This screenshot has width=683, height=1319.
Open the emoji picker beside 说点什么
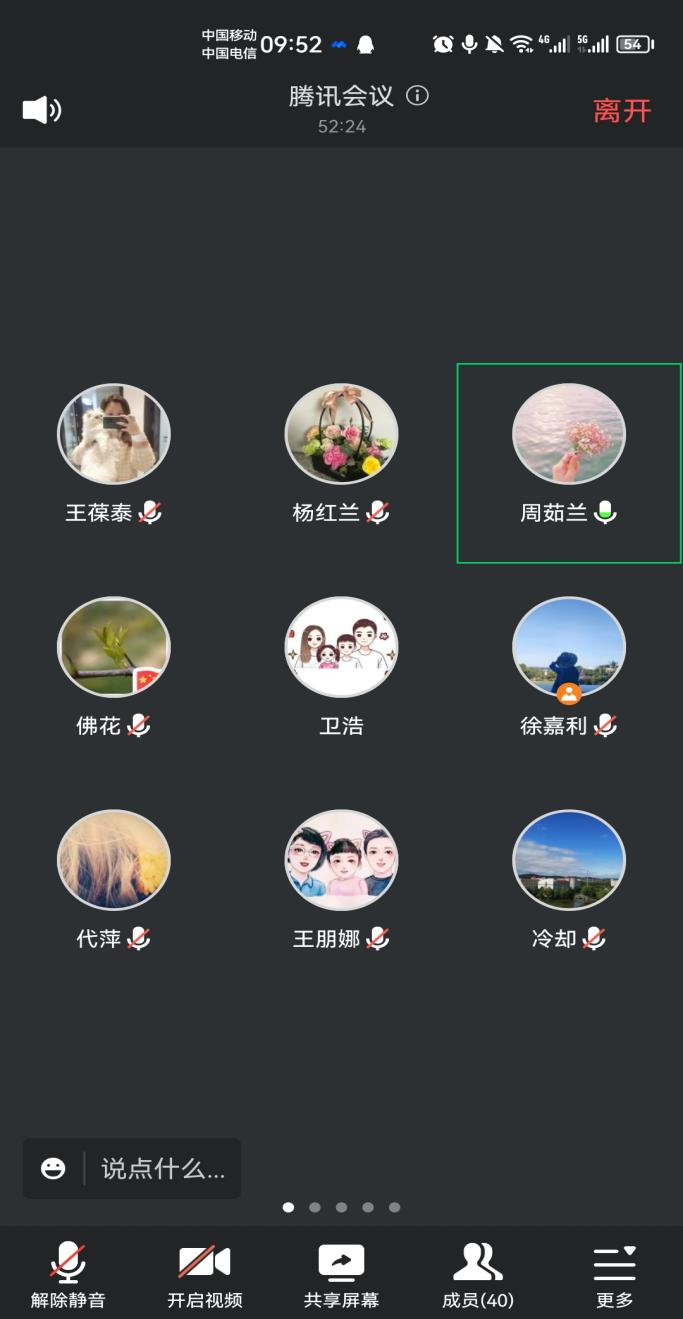[54, 1168]
